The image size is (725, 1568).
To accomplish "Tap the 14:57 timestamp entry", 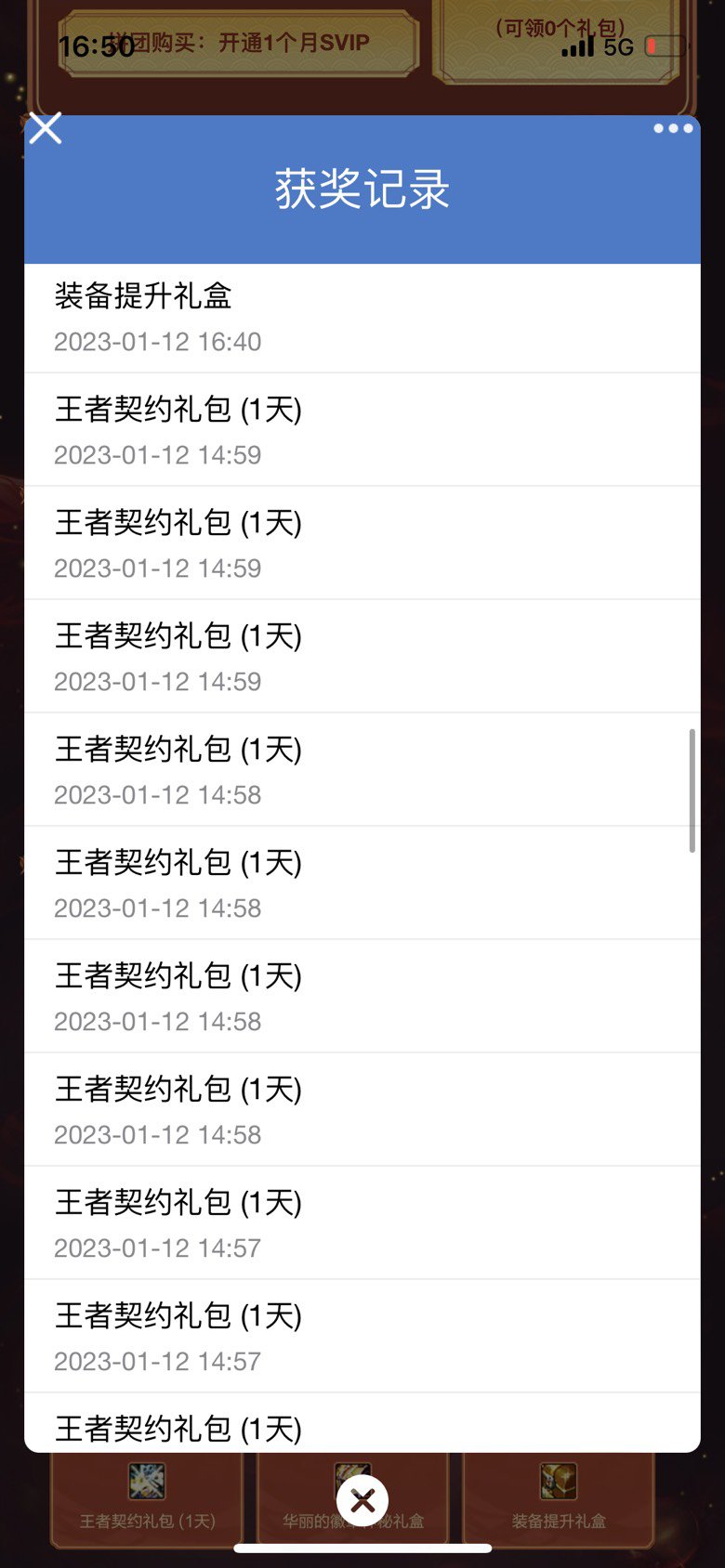I will click(158, 1248).
